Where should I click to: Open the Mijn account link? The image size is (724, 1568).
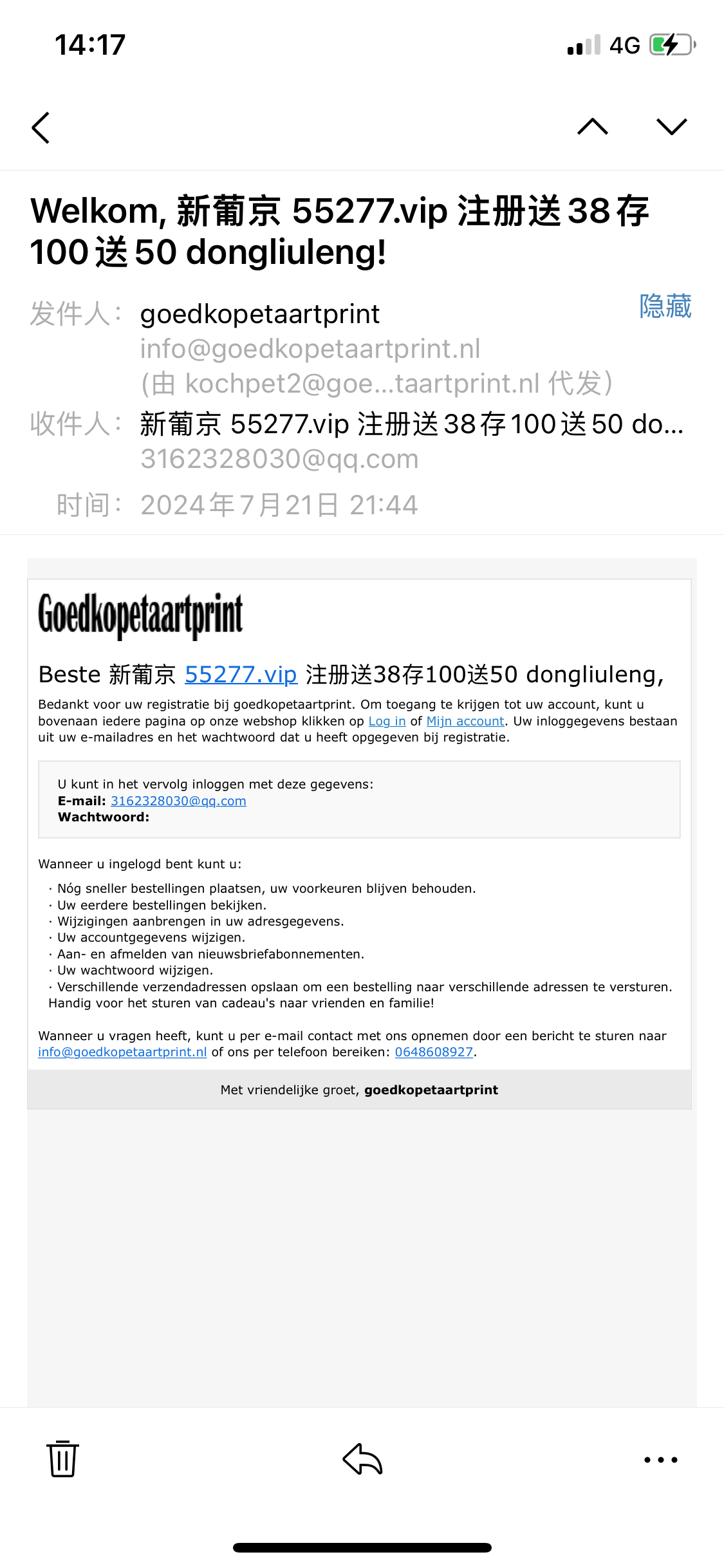coord(465,721)
